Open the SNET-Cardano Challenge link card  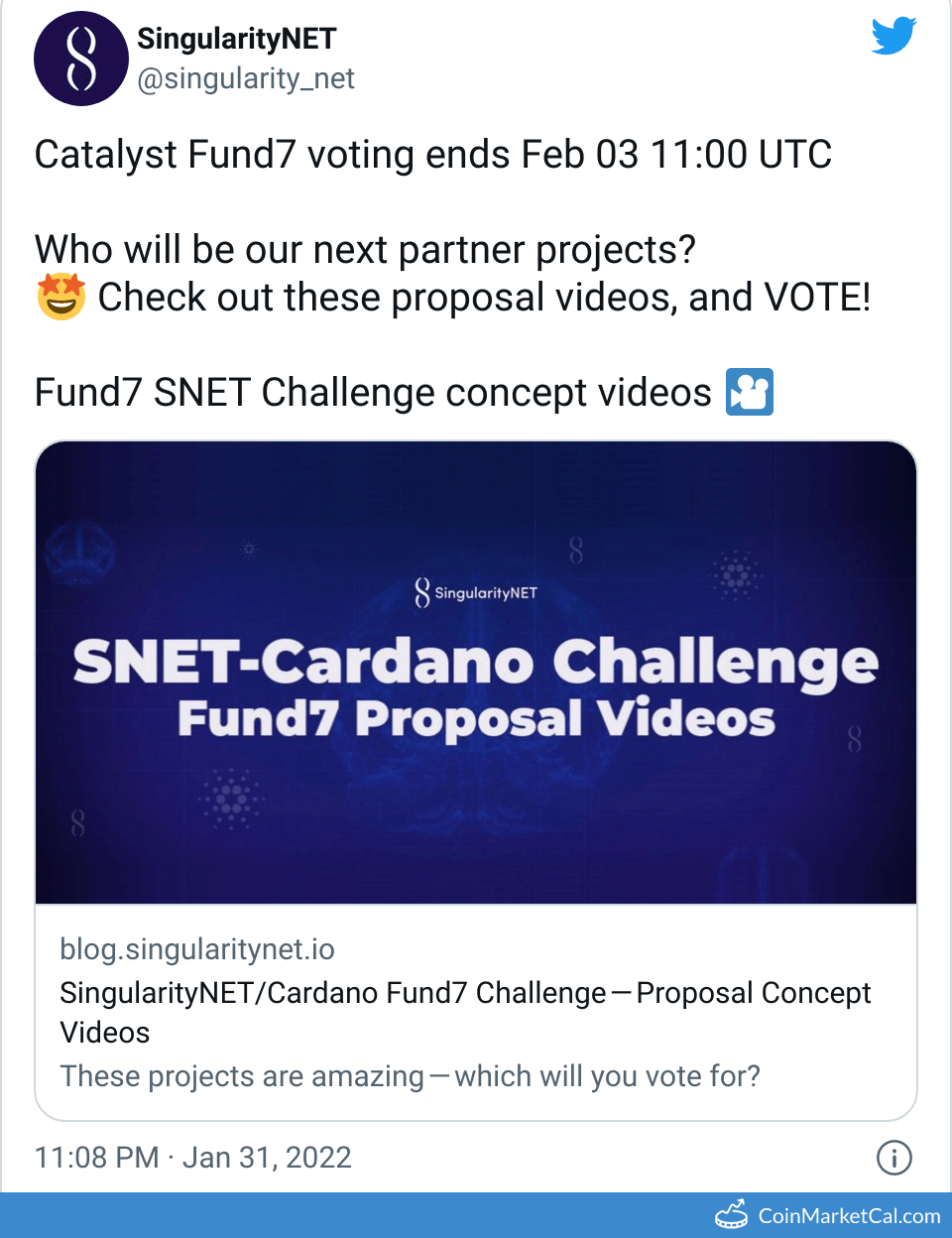pyautogui.click(x=476, y=781)
